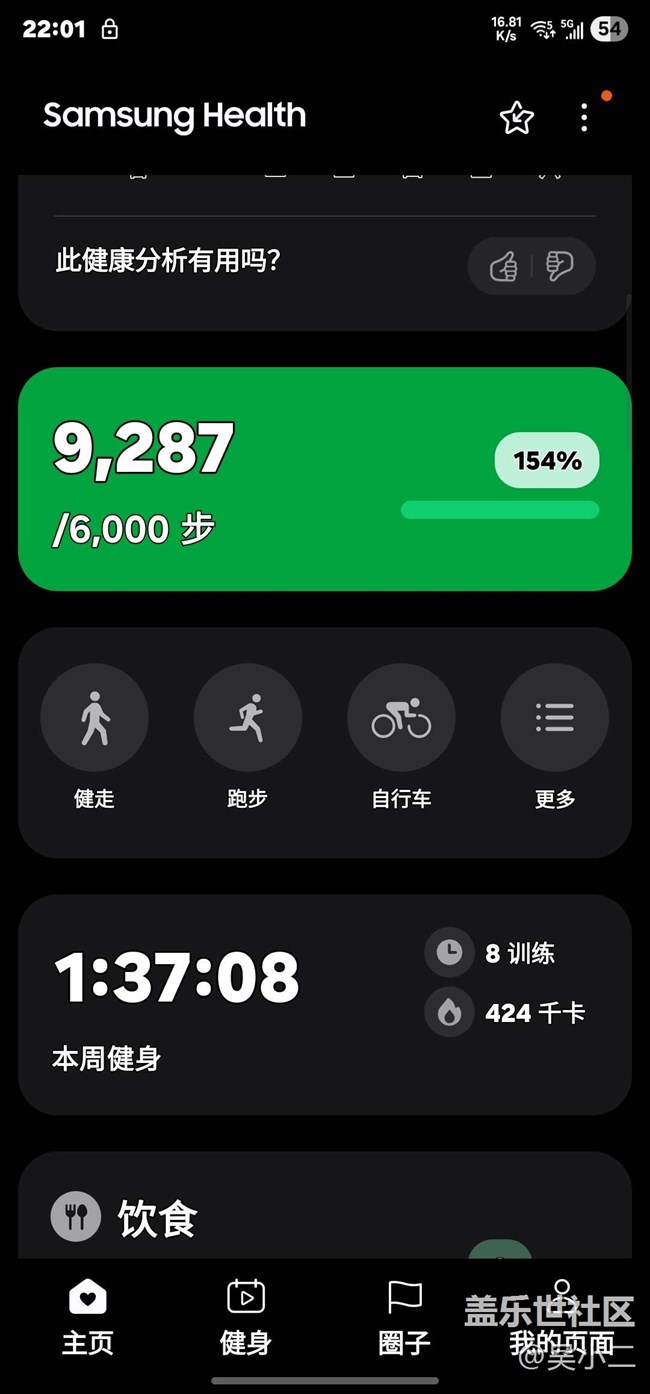650x1394 pixels.
Task: Switch to the 我的页面 tab
Action: tap(562, 1317)
